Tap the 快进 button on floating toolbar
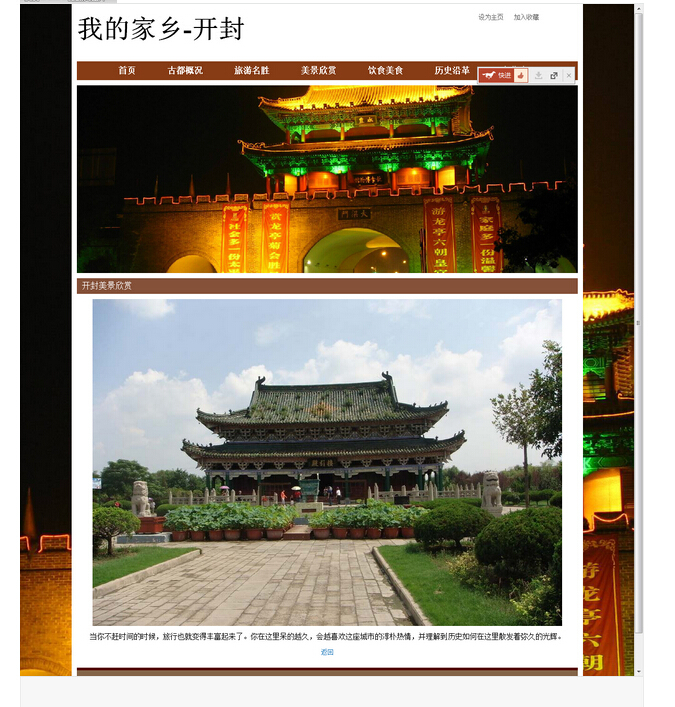The height and width of the screenshot is (707, 675). coord(496,75)
